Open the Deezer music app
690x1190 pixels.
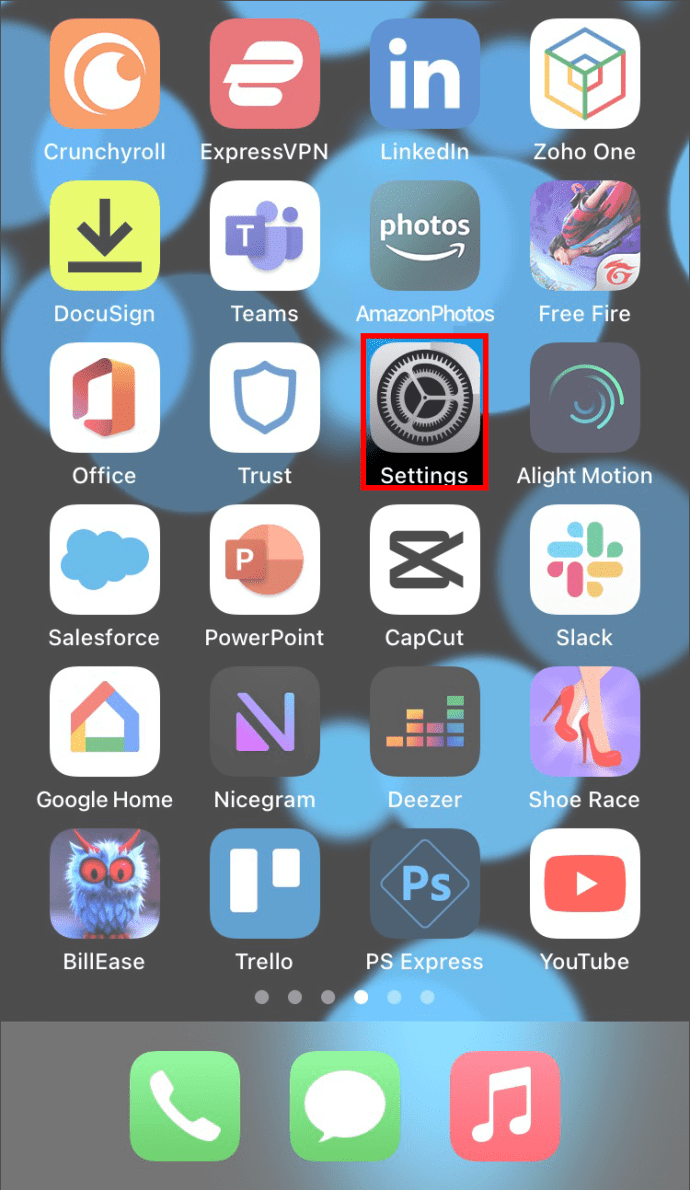click(x=425, y=722)
